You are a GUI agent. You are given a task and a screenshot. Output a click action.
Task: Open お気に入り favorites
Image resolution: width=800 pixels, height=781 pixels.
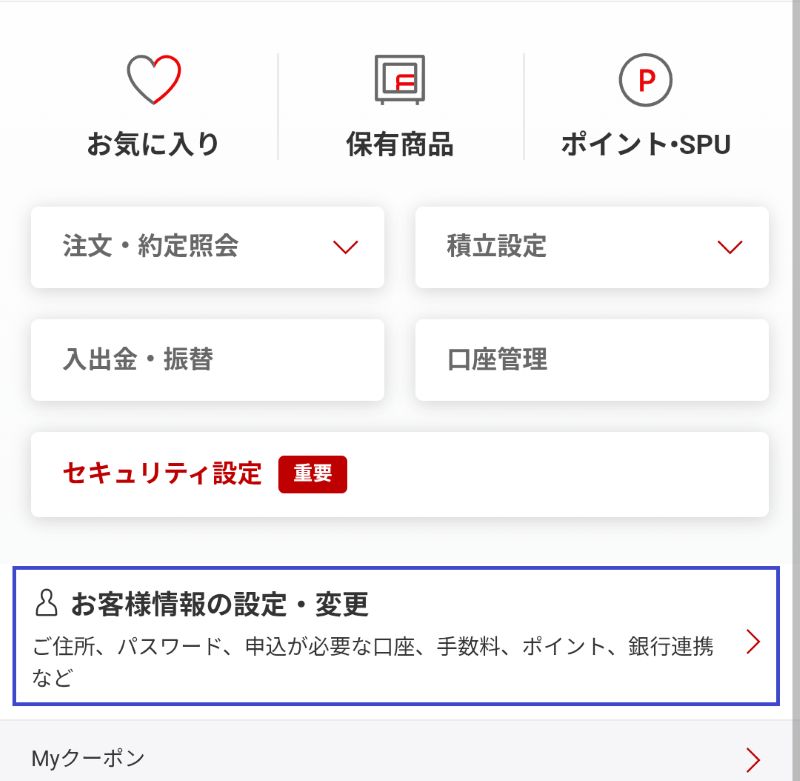(153, 106)
